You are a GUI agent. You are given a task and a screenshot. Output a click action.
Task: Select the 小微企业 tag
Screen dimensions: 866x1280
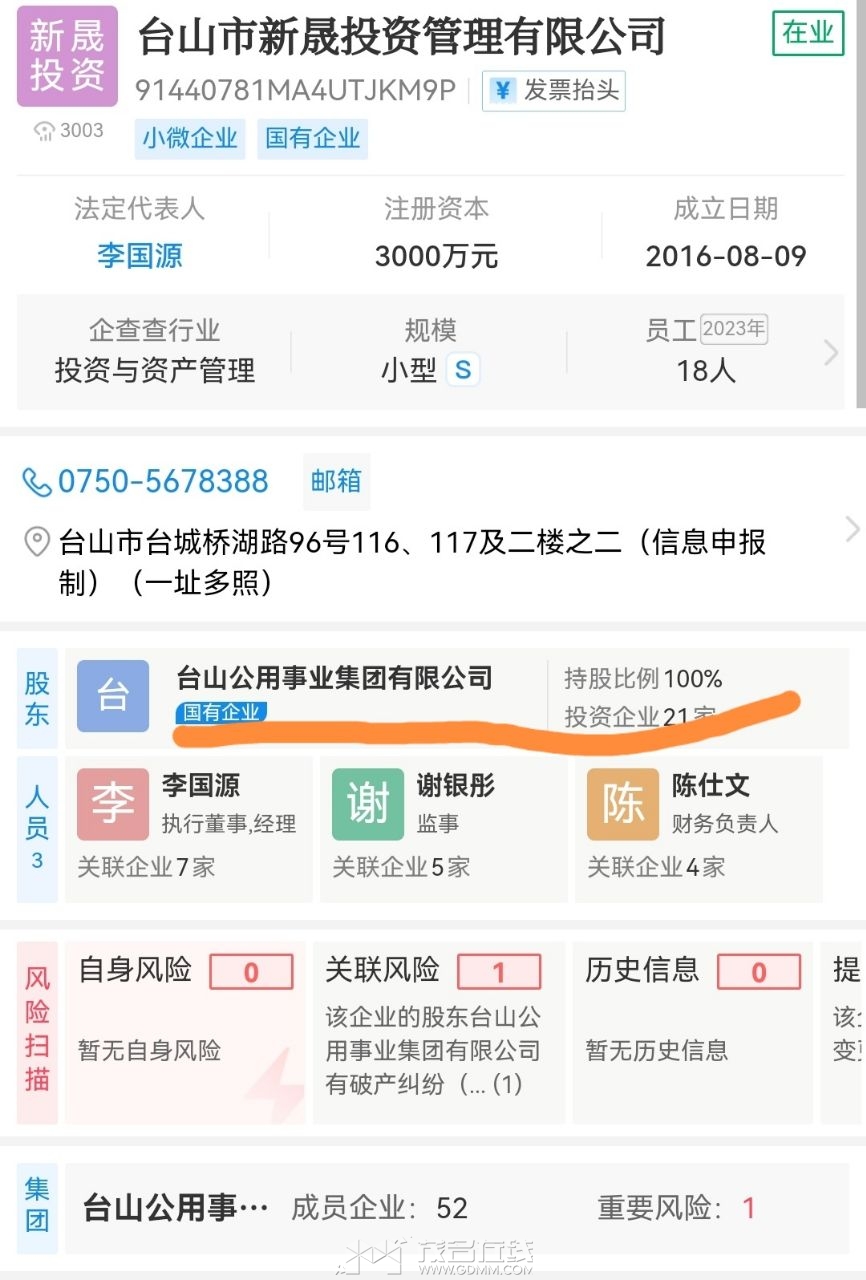point(190,139)
